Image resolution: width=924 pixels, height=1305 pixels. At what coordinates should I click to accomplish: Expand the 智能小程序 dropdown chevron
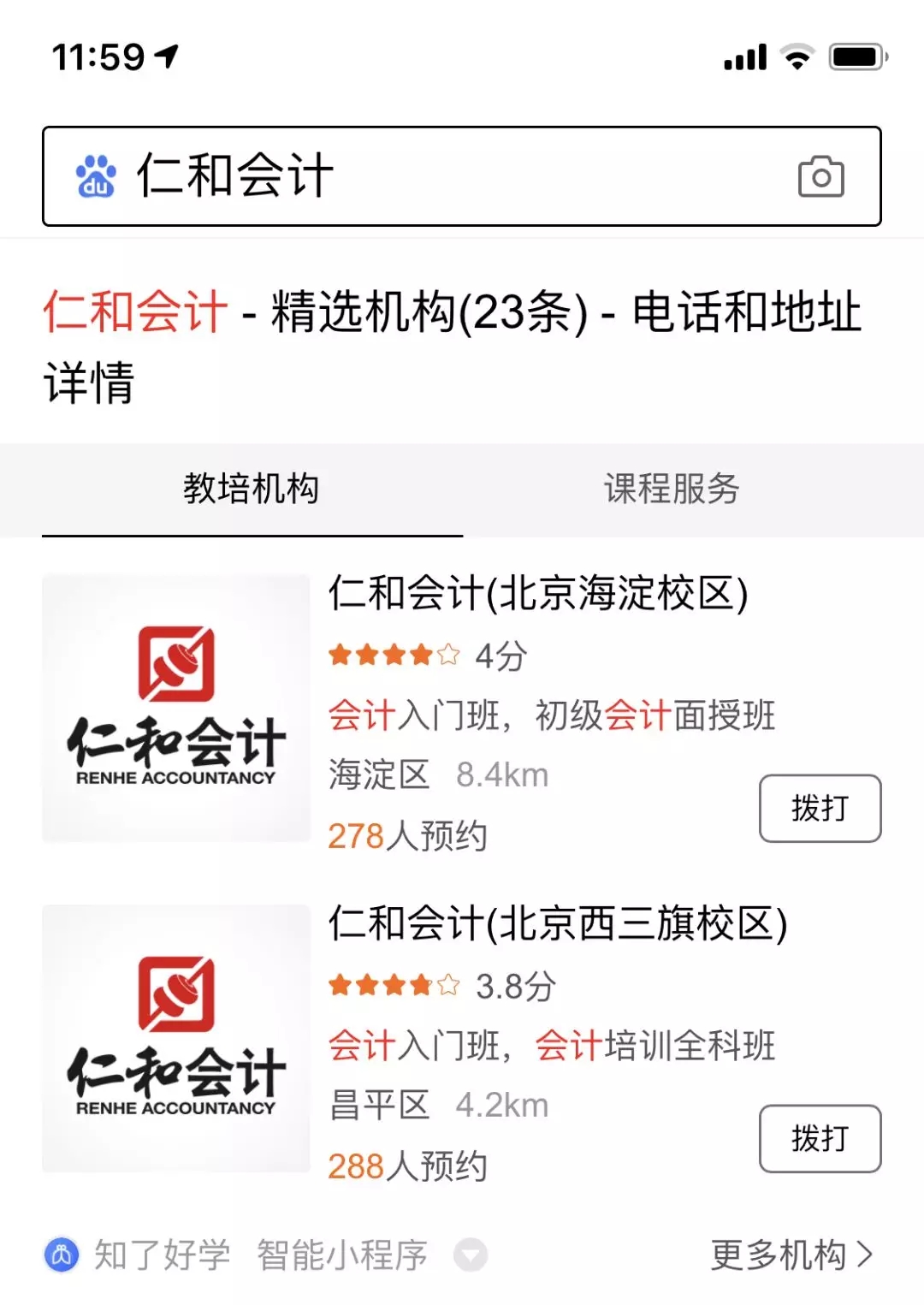point(470,1255)
